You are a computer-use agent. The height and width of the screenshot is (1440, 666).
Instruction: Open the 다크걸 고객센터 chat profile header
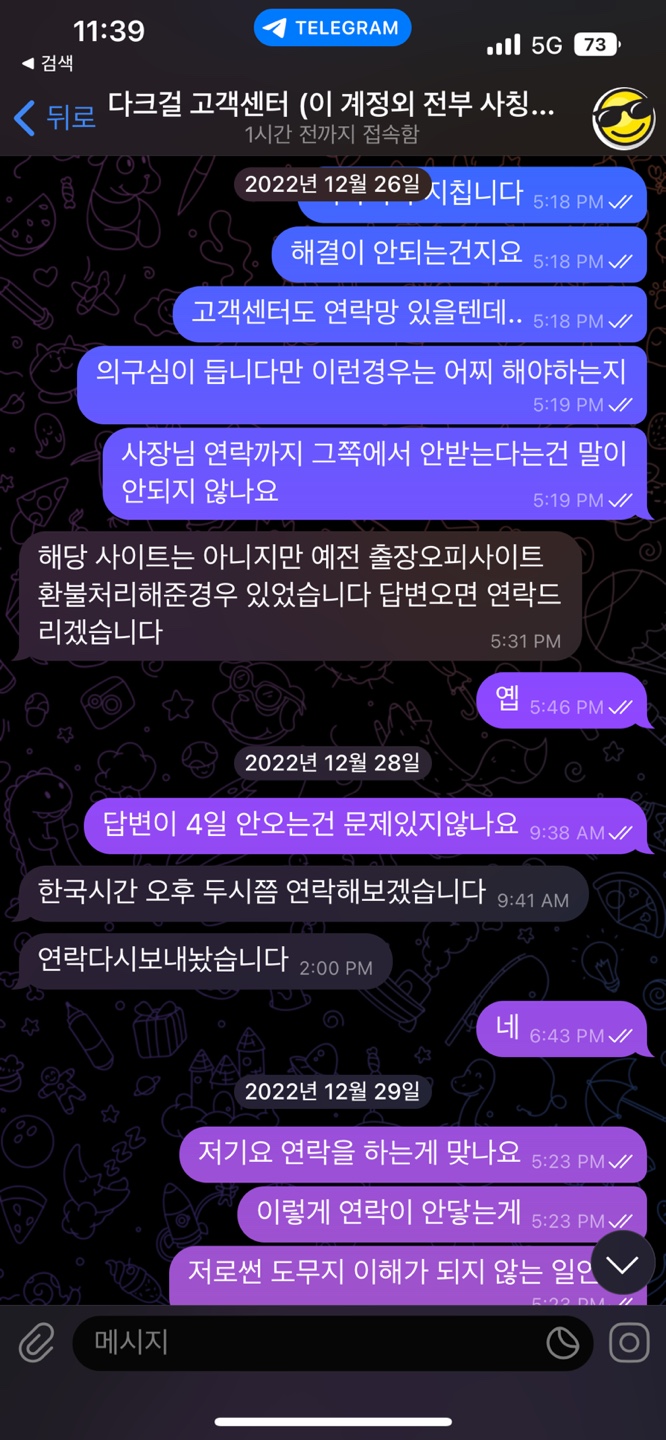[x=332, y=117]
